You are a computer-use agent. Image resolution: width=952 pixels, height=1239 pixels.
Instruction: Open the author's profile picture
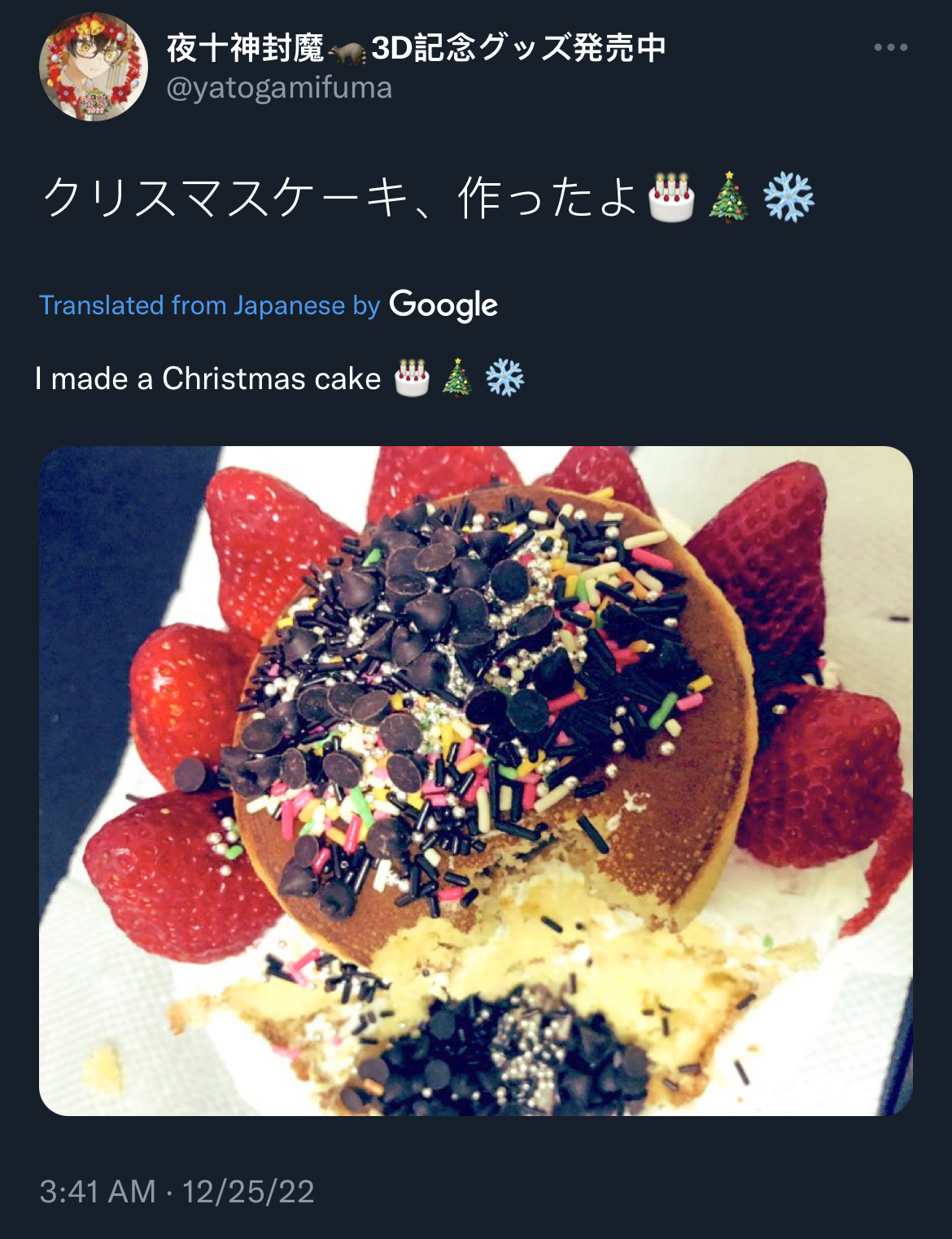pyautogui.click(x=94, y=67)
